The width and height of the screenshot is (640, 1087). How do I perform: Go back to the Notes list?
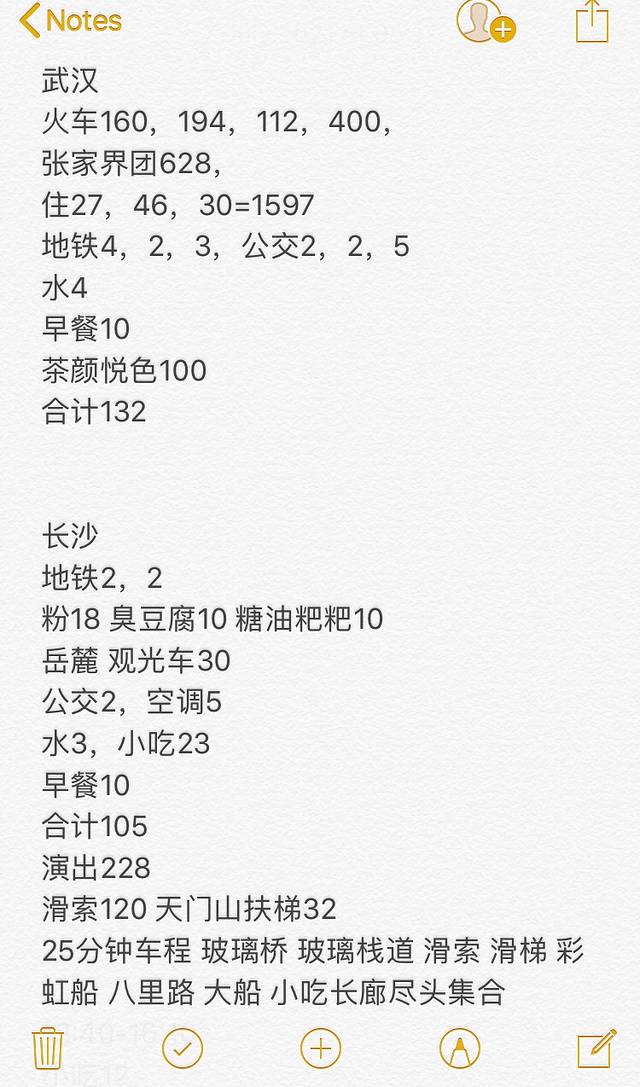[70, 20]
